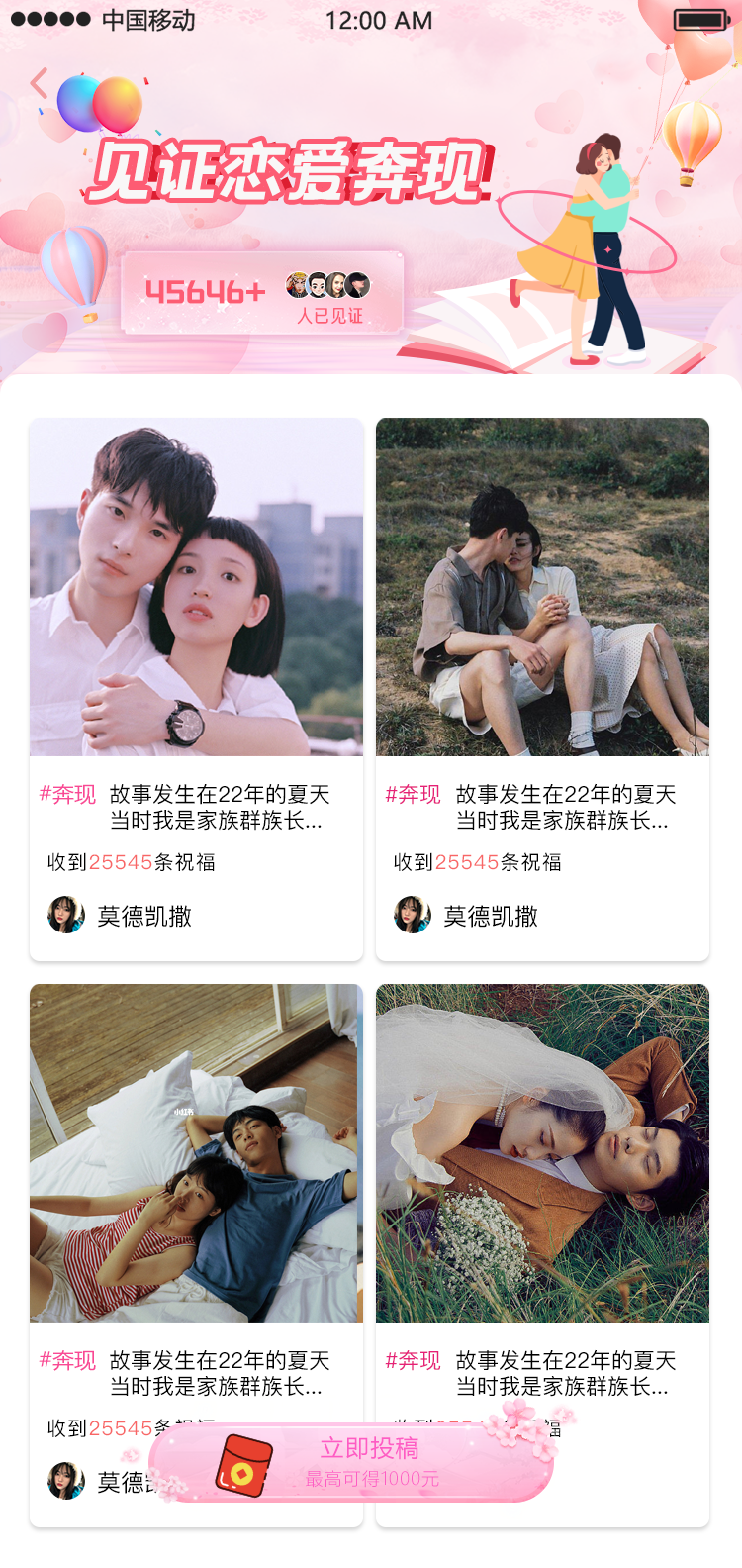Viewport: 742px width, 1568px height.
Task: View the story card with the bride in a veil
Action: click(542, 1153)
